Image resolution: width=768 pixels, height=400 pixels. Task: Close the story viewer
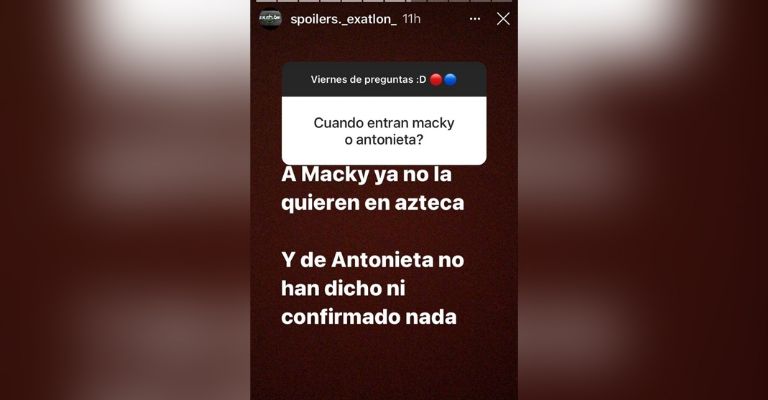(503, 19)
